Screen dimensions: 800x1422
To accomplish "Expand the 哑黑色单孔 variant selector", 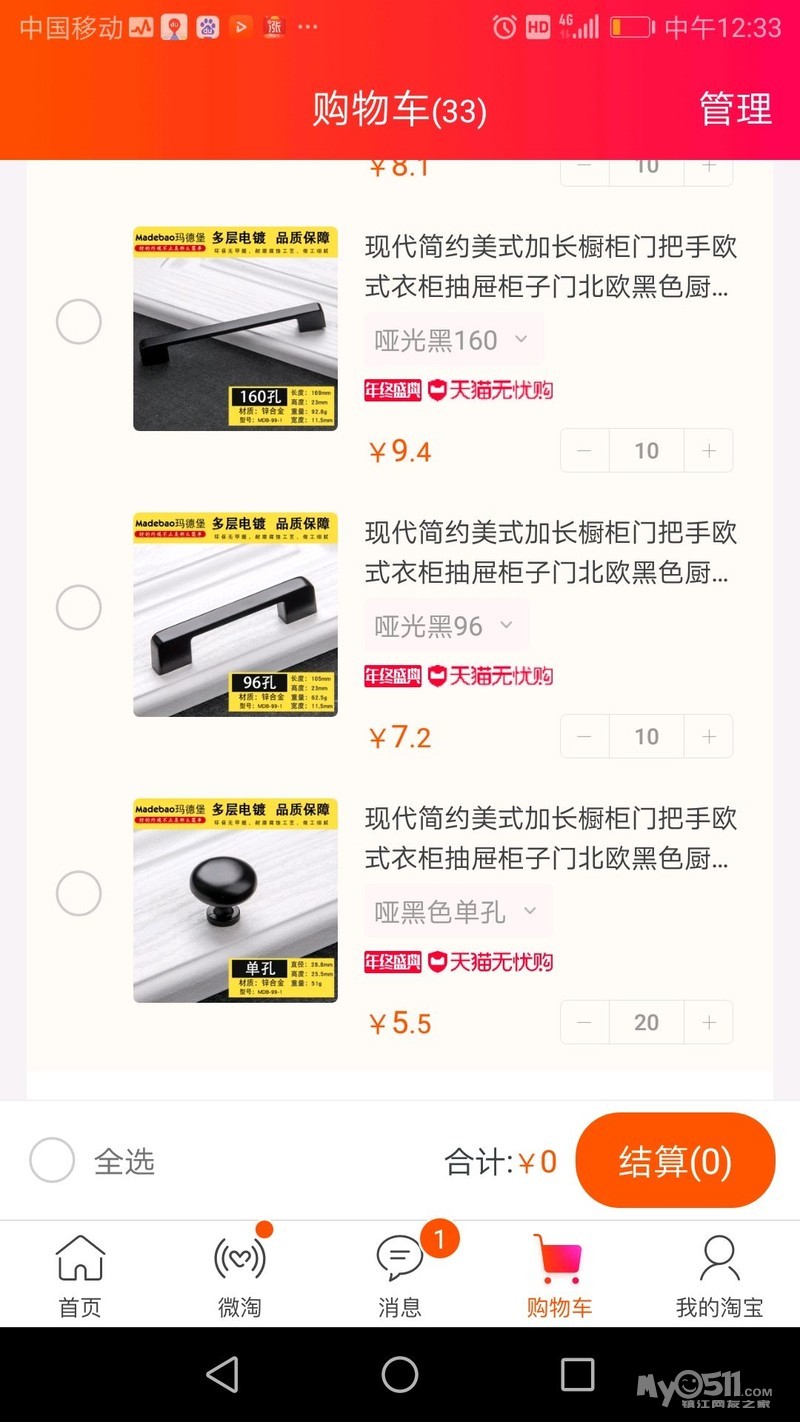I will coord(457,912).
